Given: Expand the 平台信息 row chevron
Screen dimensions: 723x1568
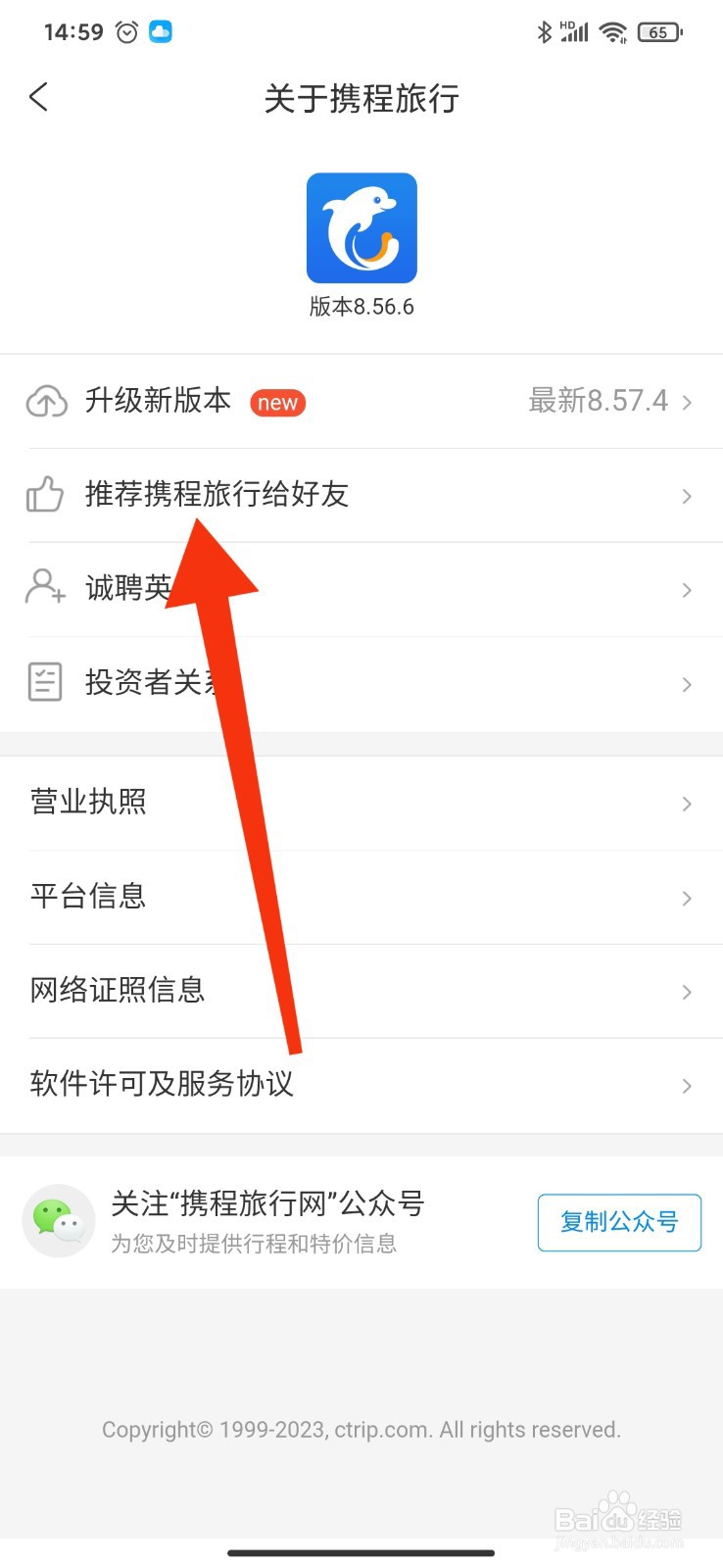Looking at the screenshot, I should [x=686, y=898].
